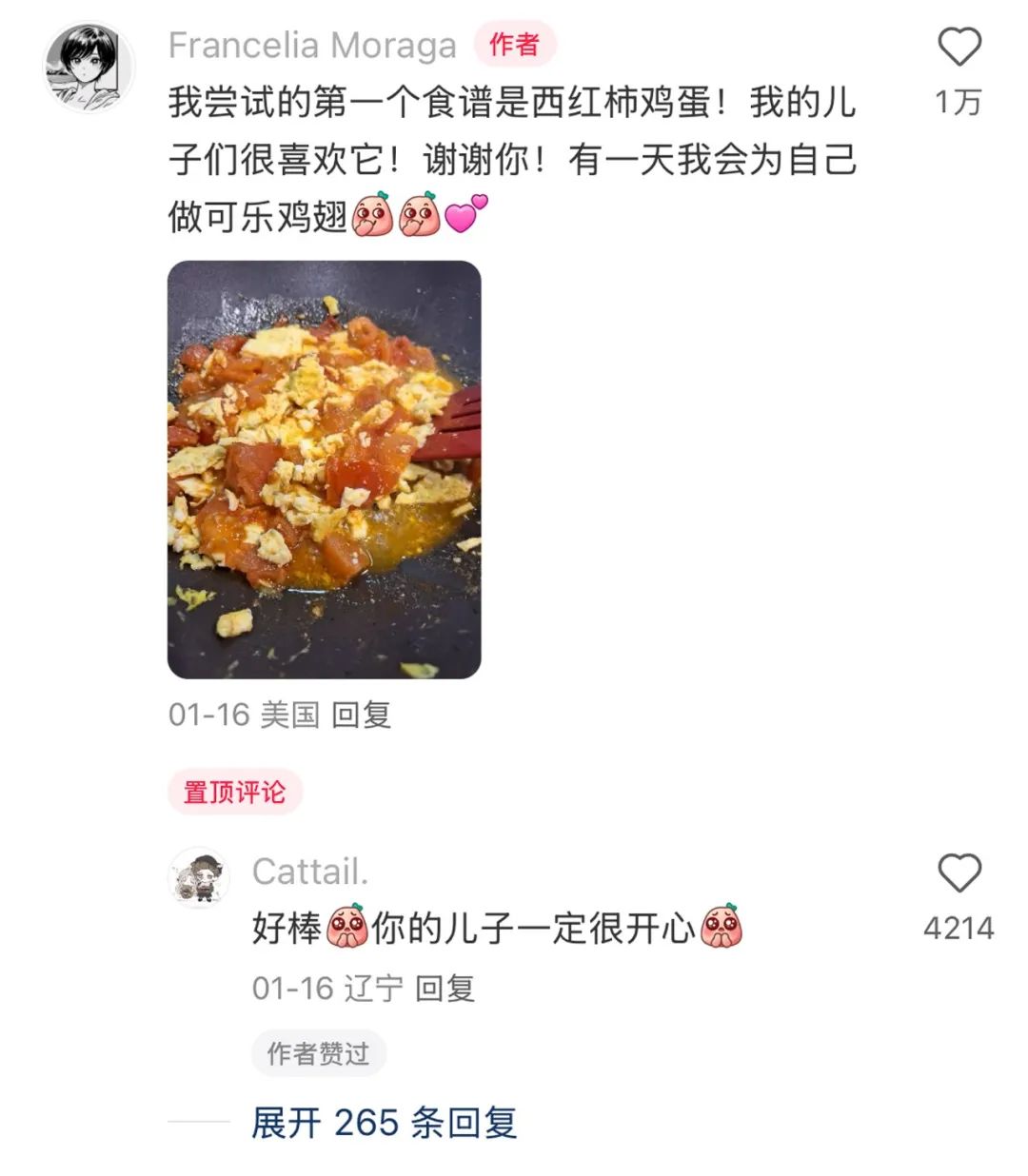Image resolution: width=1028 pixels, height=1176 pixels.
Task: Open Francelia Moraga's username
Action: (312, 45)
